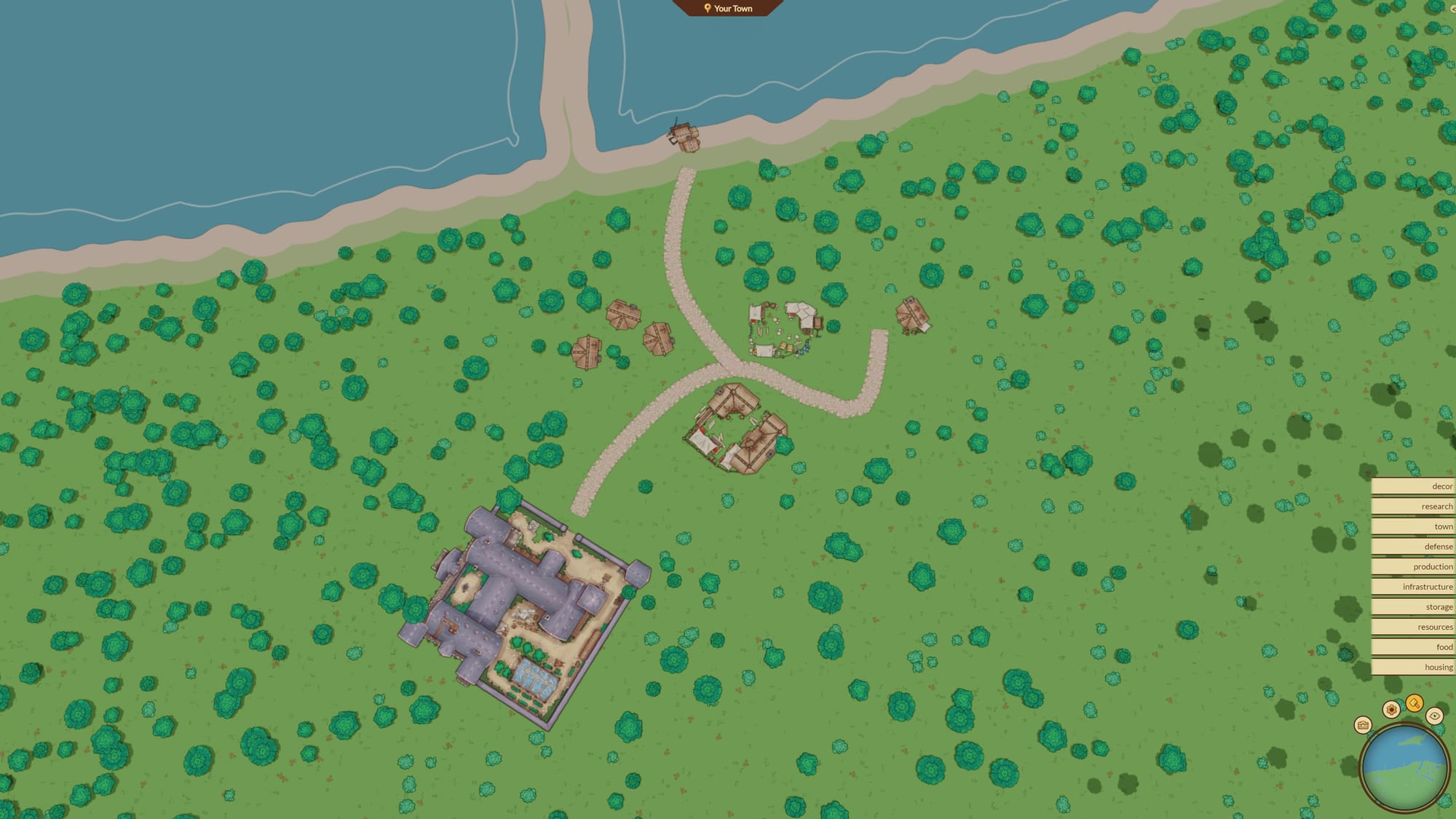Image resolution: width=1456 pixels, height=819 pixels.
Task: Select the research category
Action: [1413, 506]
